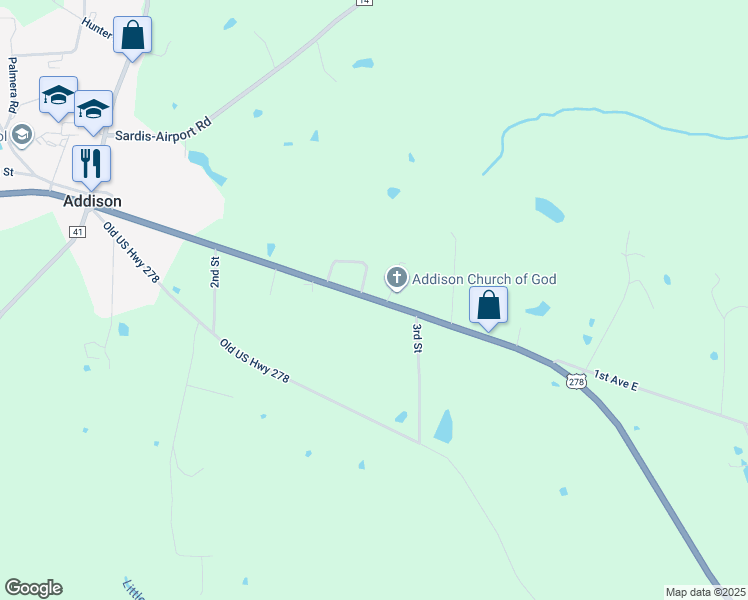Select the school marker nearest Sardis-Airport Rd
748x600 pixels.
pos(93,109)
